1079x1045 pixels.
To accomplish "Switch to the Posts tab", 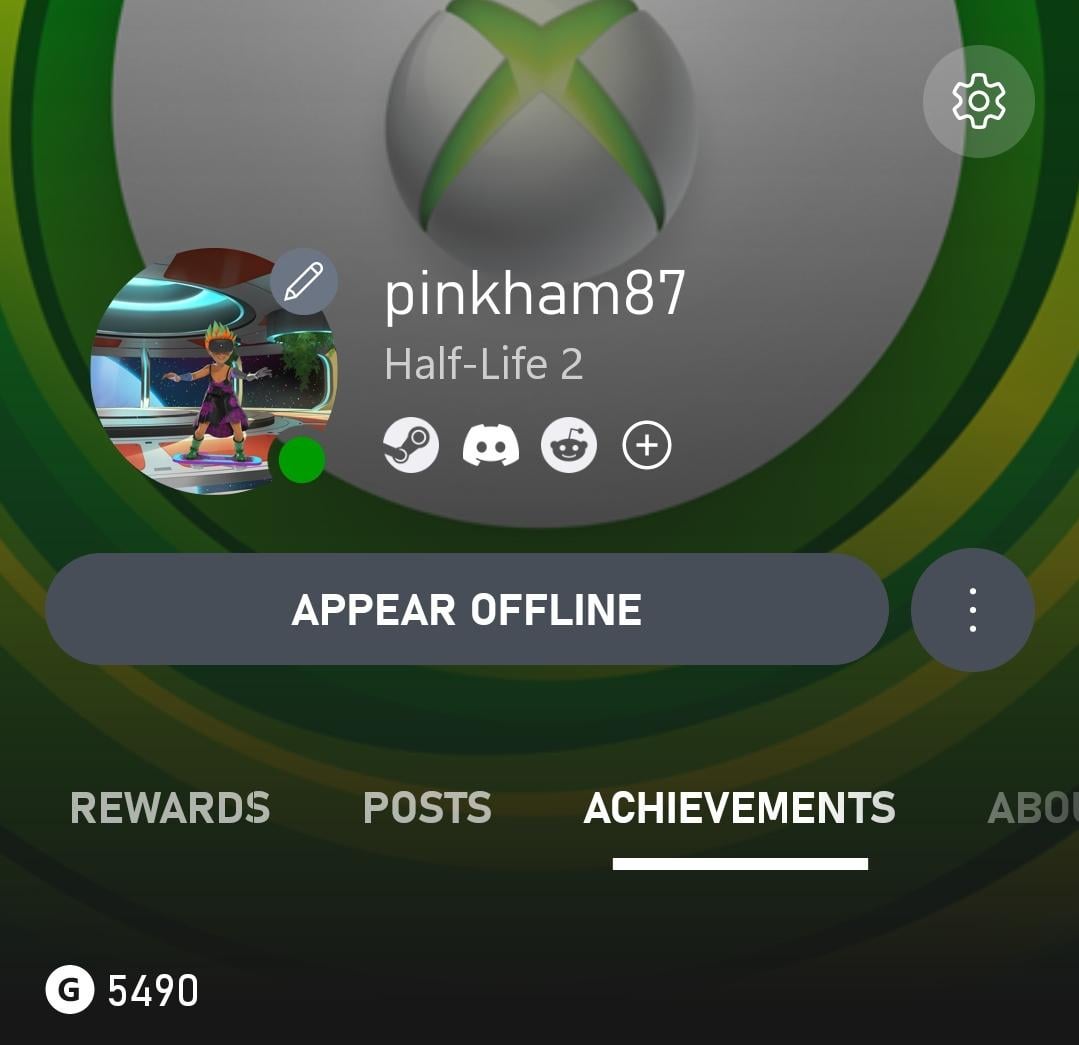I will click(x=427, y=808).
